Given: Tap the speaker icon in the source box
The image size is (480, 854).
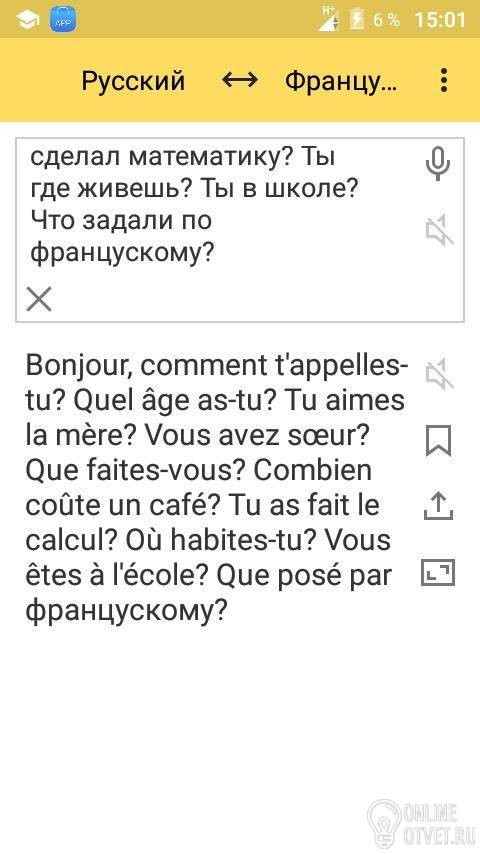Looking at the screenshot, I should click(439, 230).
